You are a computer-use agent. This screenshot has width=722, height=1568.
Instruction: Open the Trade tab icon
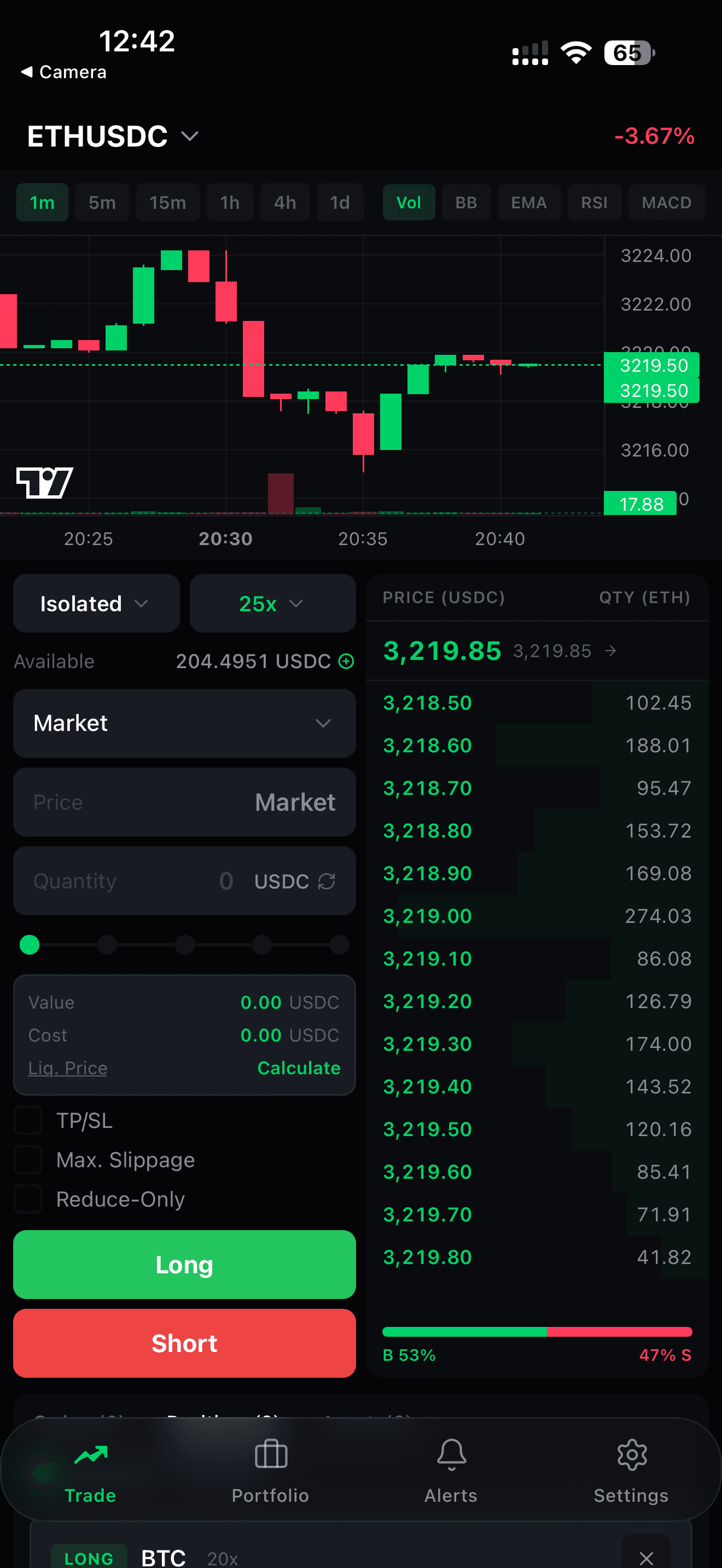point(90,1455)
